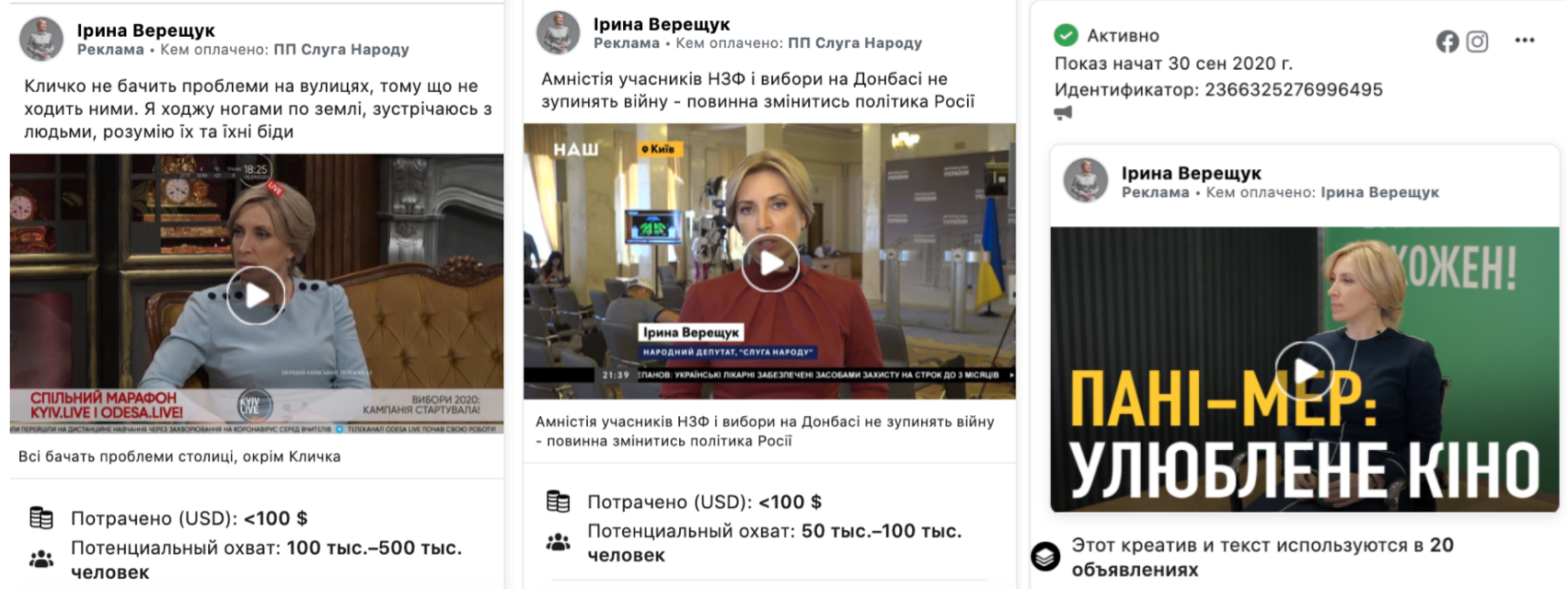Open Ірина Верещук's page from the Кличко ad
1568x589 pixels.
pos(145,30)
